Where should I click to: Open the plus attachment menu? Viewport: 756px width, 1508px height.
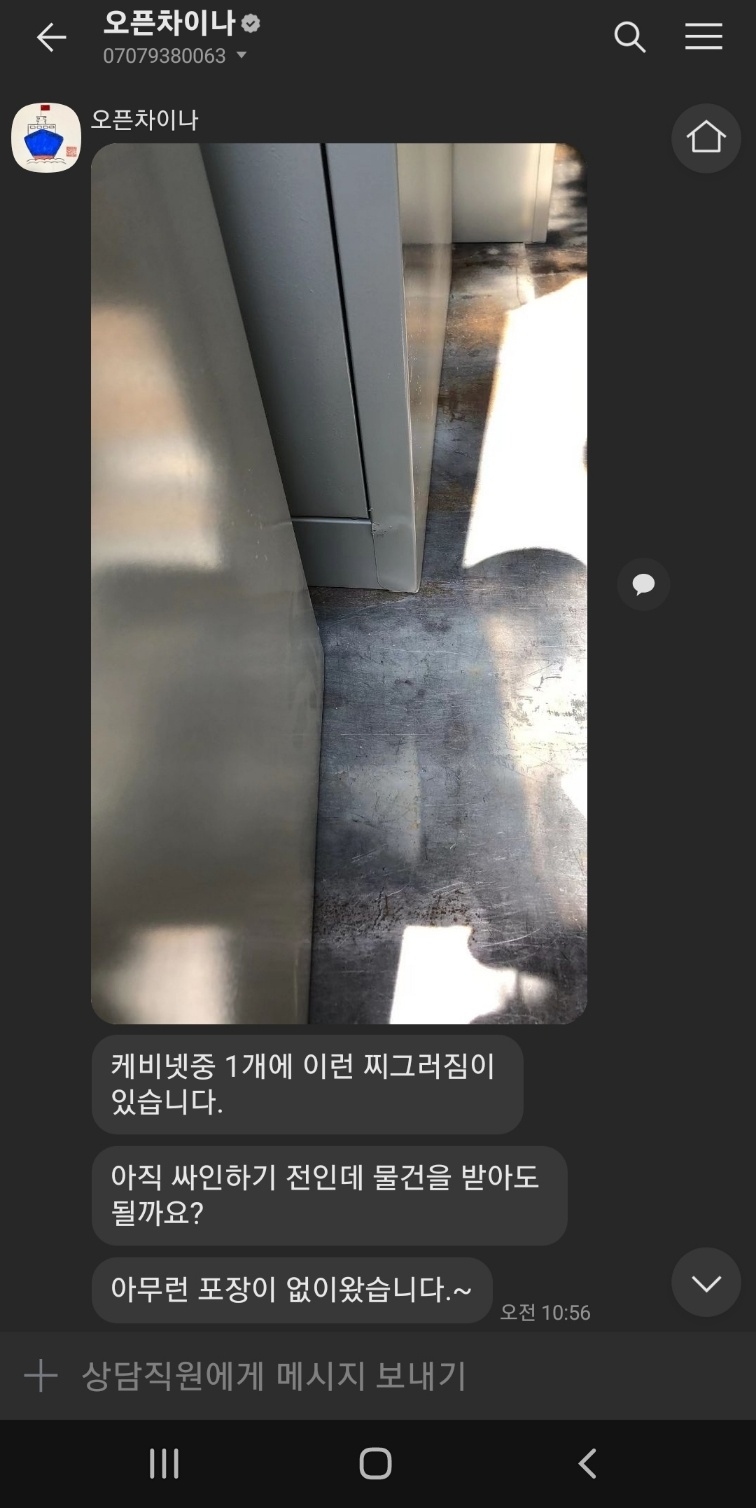click(41, 1376)
